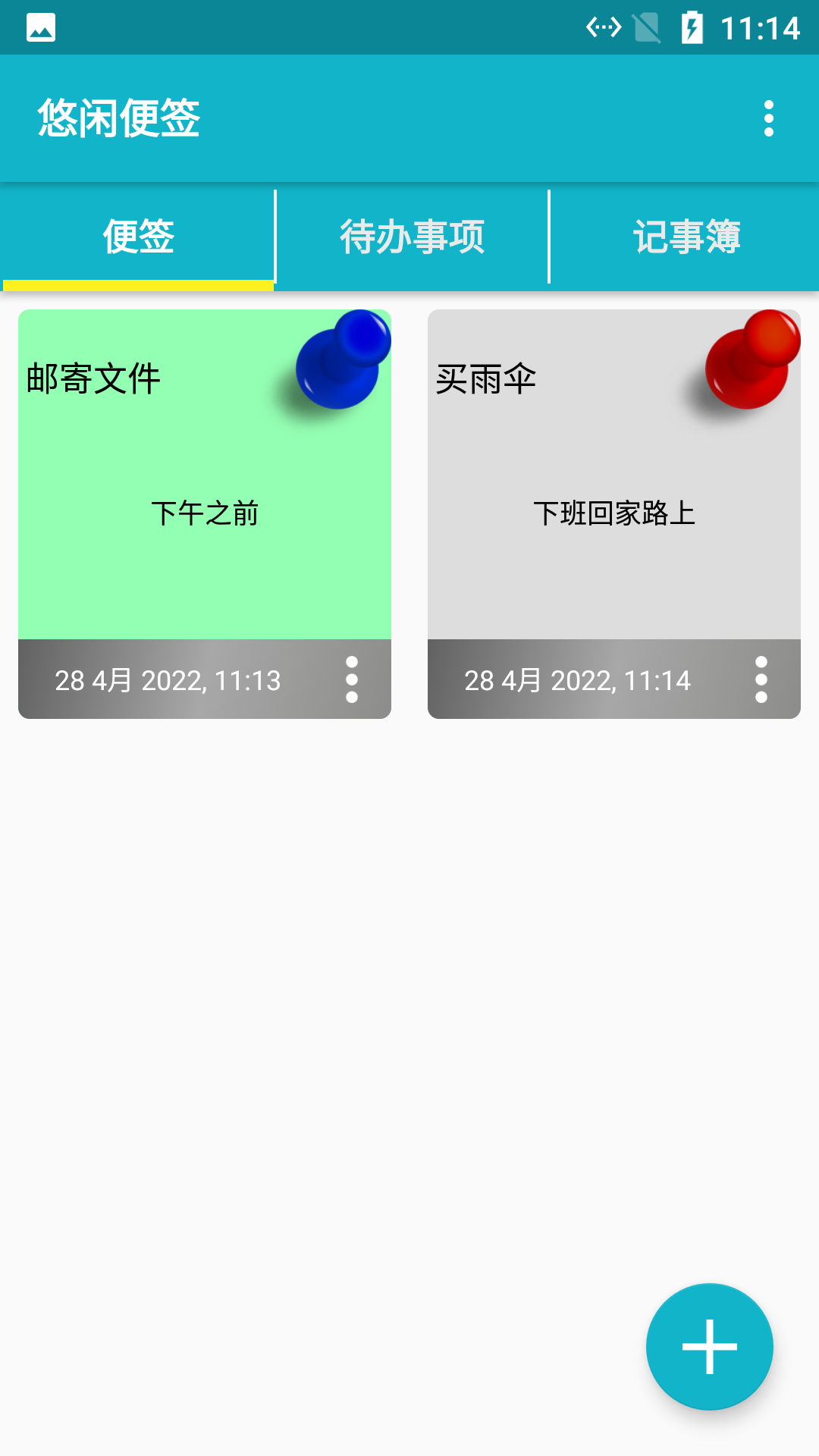The width and height of the screenshot is (819, 1456).
Task: Tap the app title 悠闲便签
Action: pos(118,118)
